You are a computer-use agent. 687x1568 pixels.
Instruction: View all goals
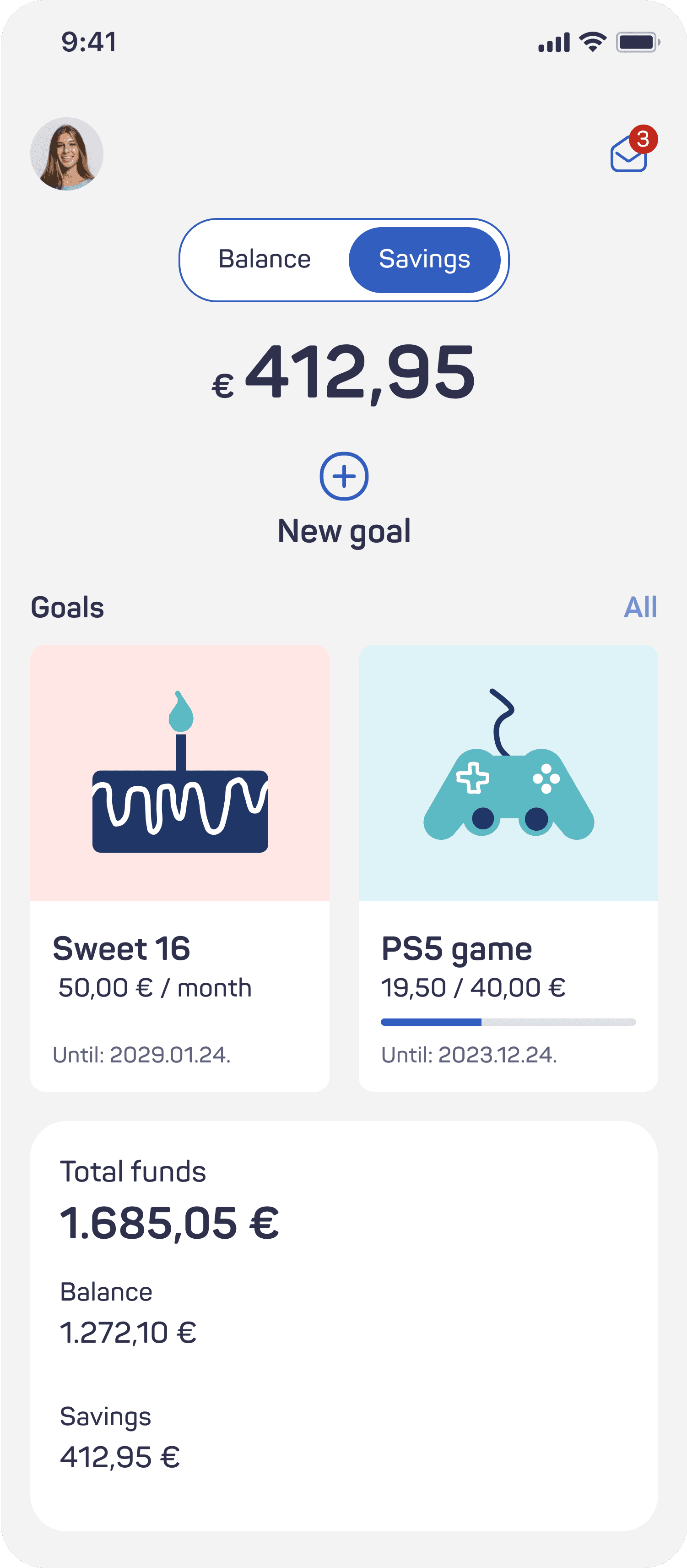pyautogui.click(x=640, y=607)
